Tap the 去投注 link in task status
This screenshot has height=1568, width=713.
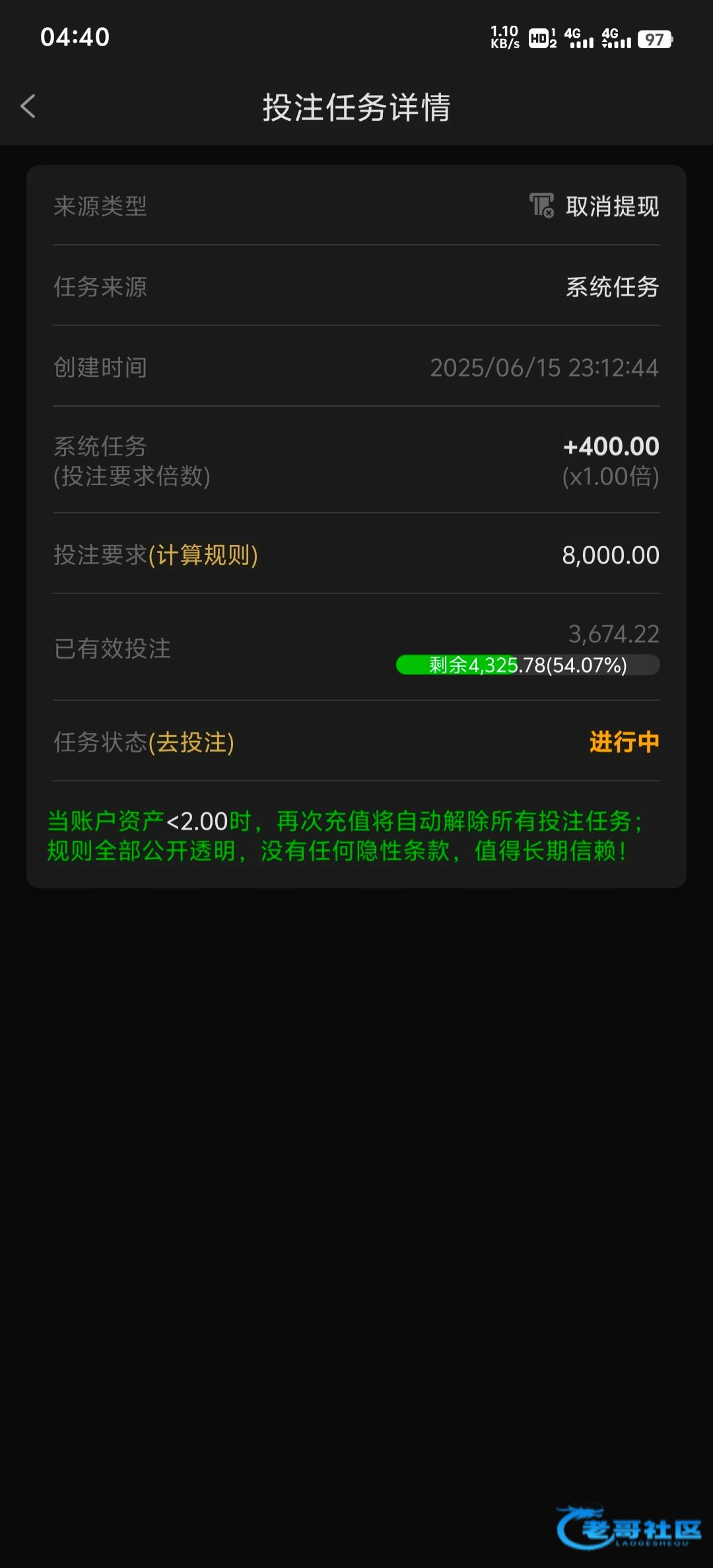[191, 742]
